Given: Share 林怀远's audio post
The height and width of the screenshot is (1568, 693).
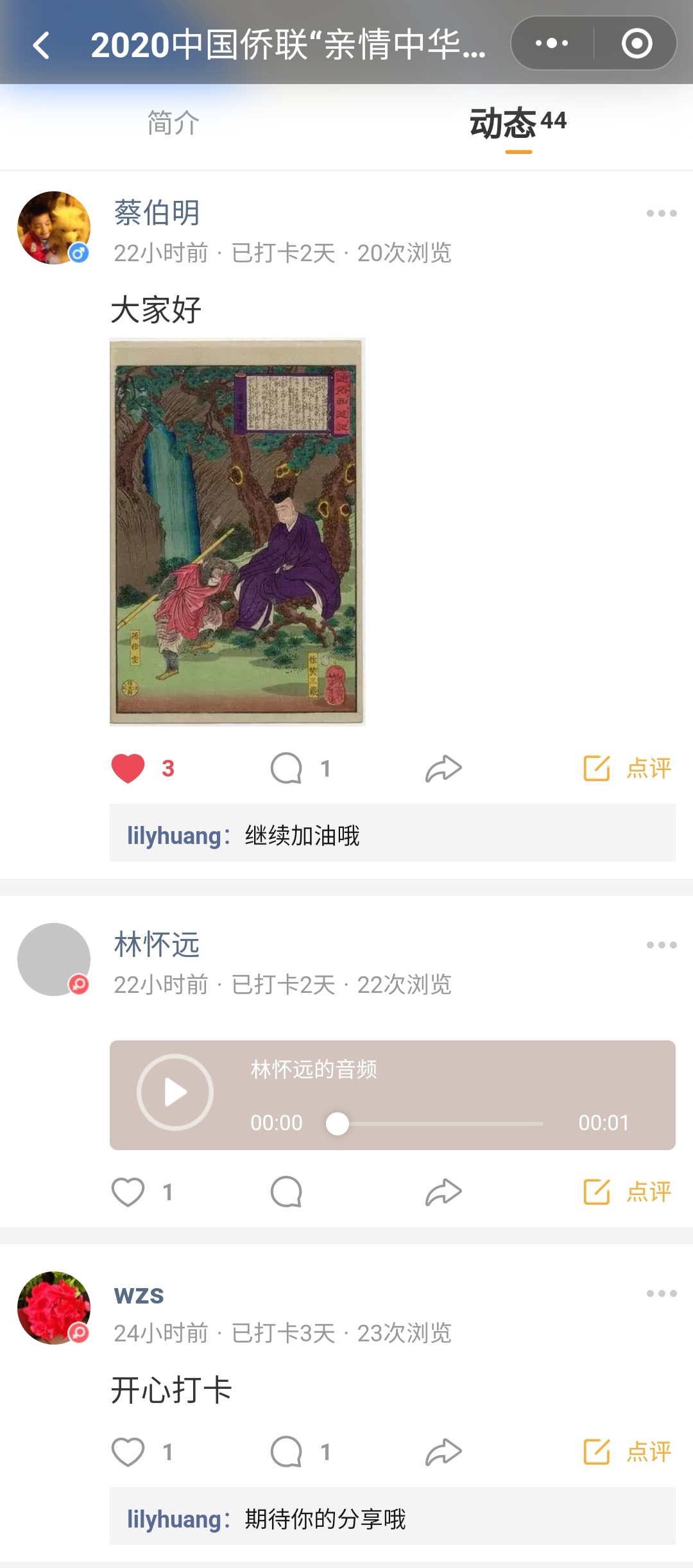Looking at the screenshot, I should point(443,1193).
